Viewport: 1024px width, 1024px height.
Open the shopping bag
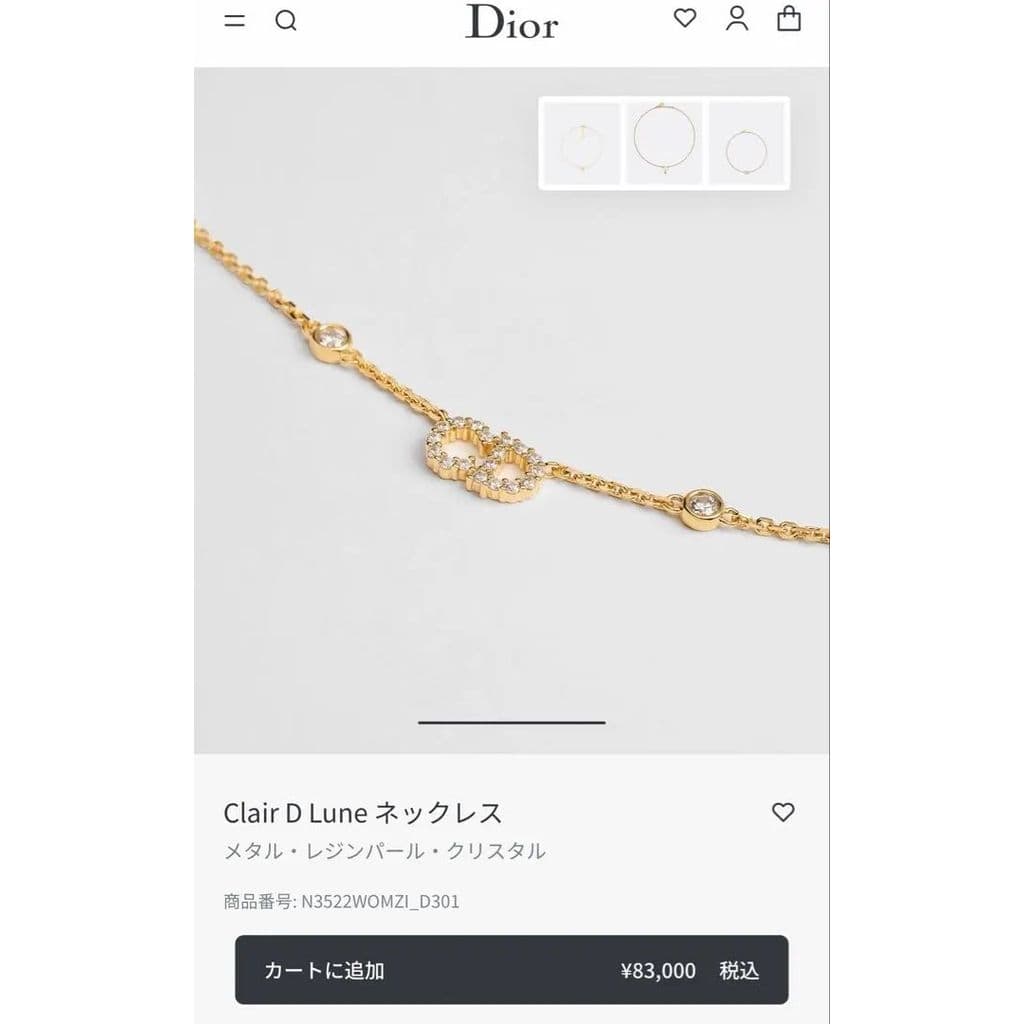click(789, 18)
